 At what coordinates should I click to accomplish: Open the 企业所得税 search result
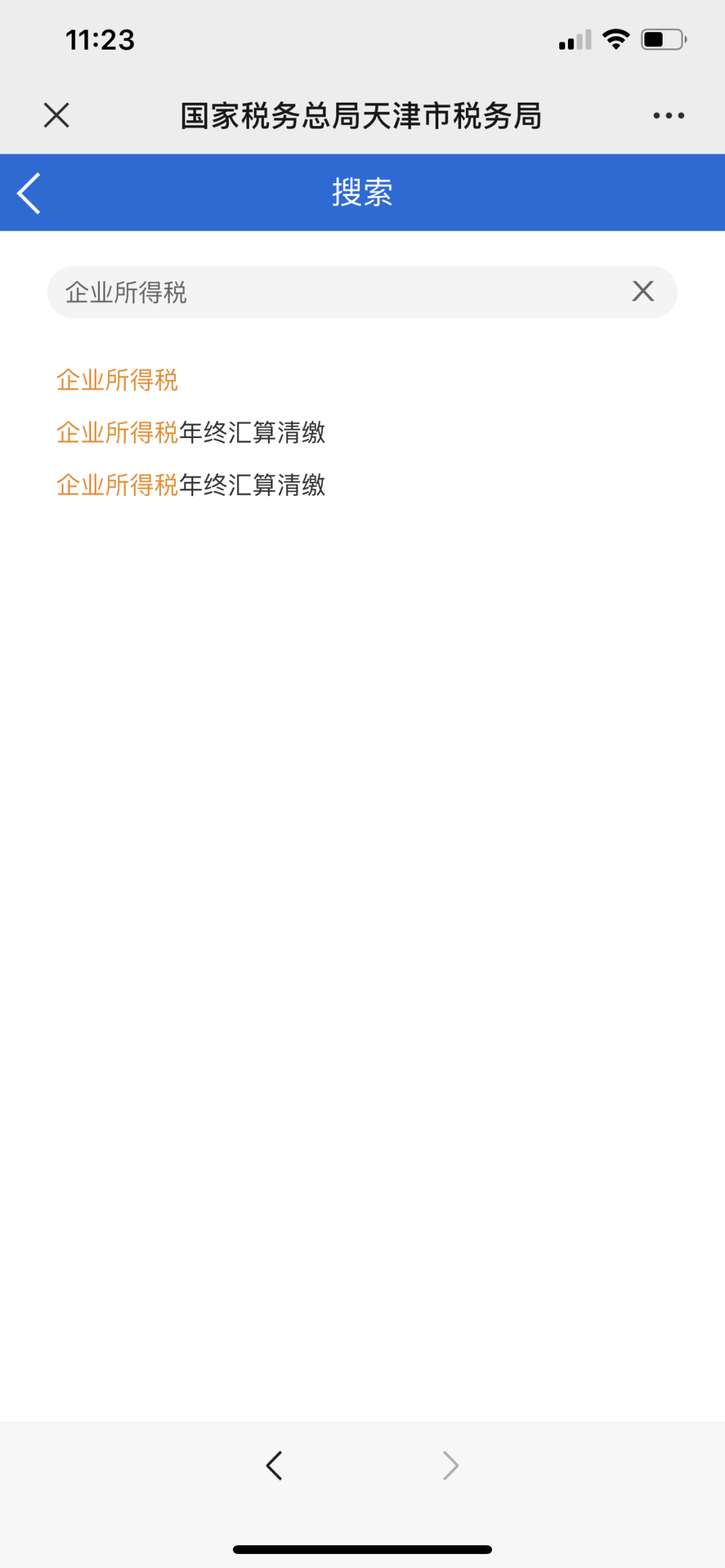tap(117, 380)
